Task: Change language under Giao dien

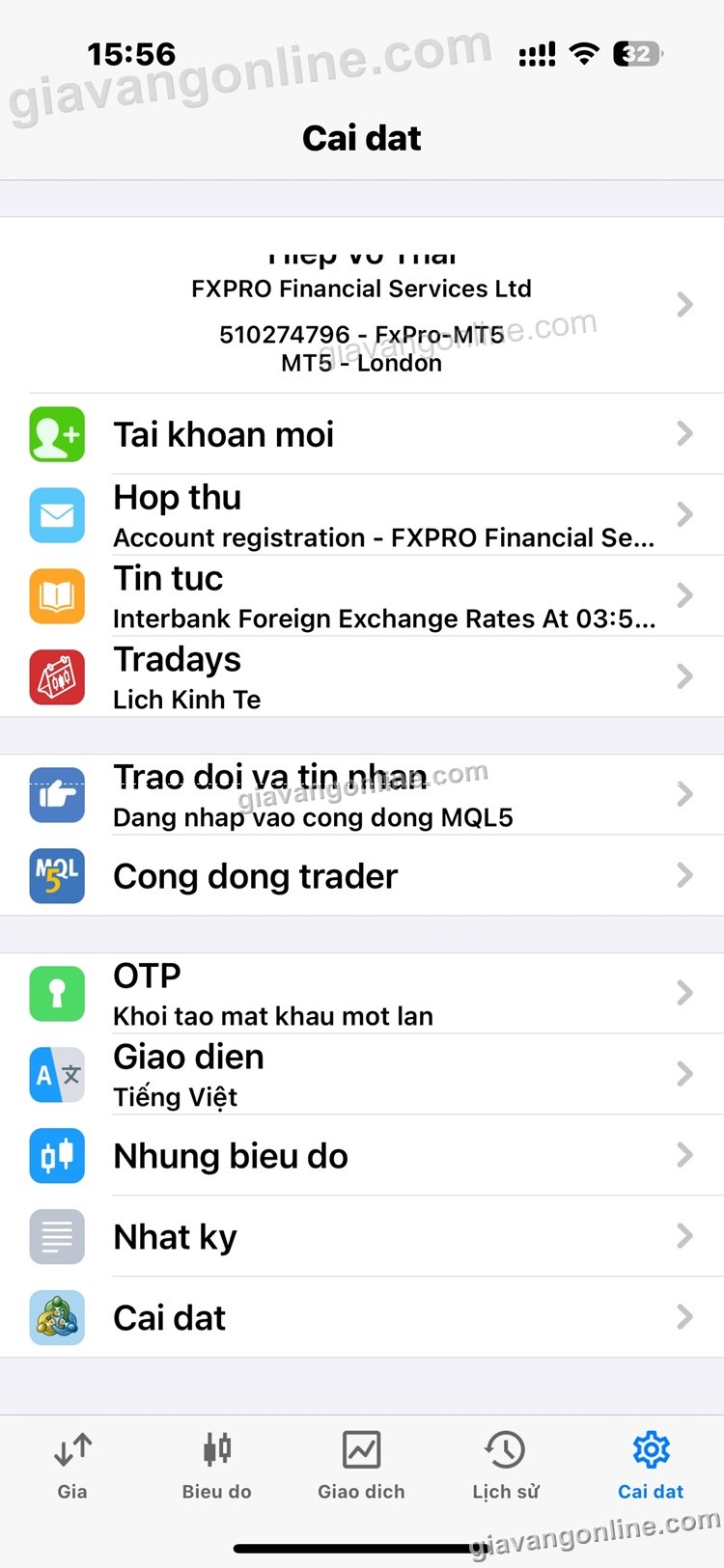Action: coord(362,1075)
